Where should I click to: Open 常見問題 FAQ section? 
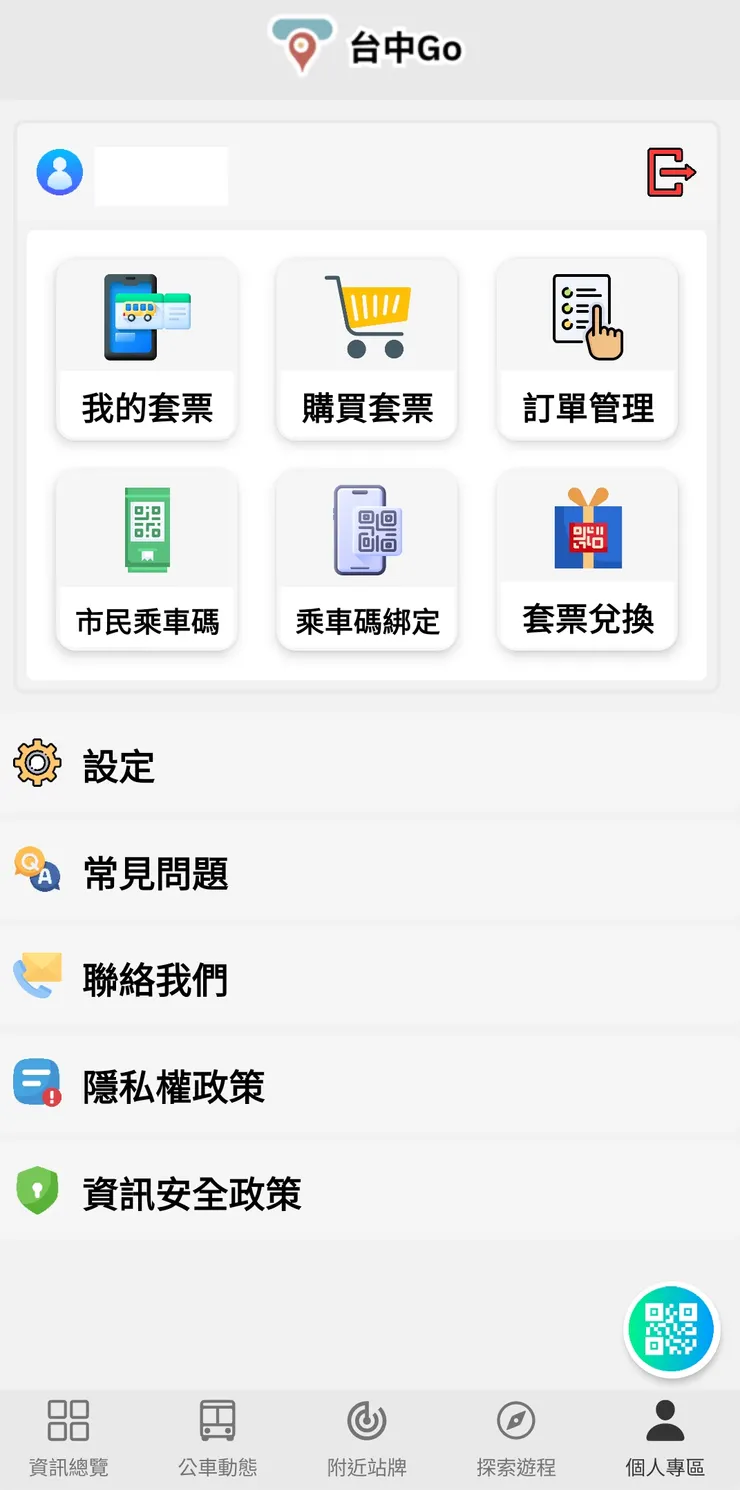(x=155, y=873)
